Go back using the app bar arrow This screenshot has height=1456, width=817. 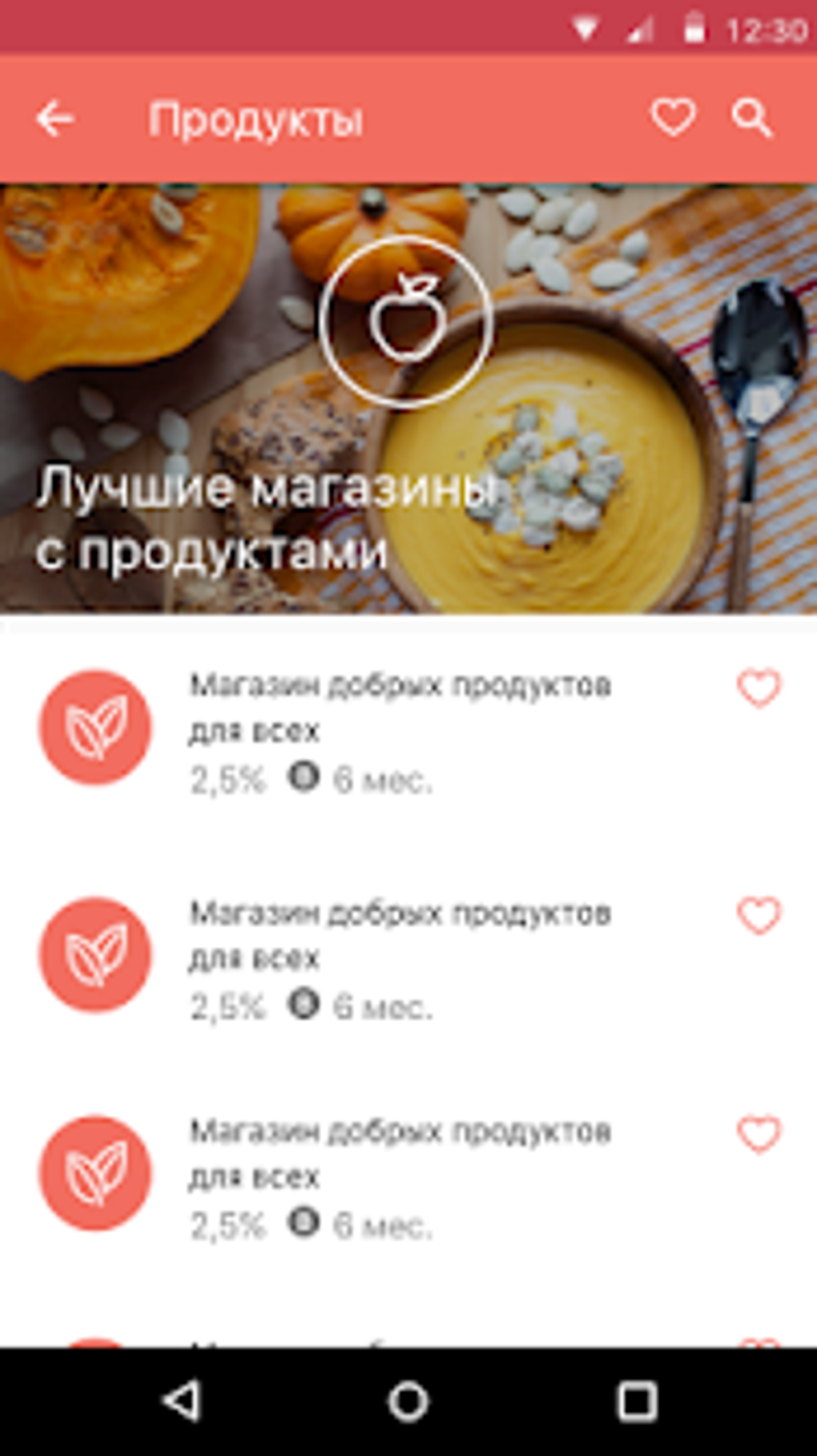point(54,119)
